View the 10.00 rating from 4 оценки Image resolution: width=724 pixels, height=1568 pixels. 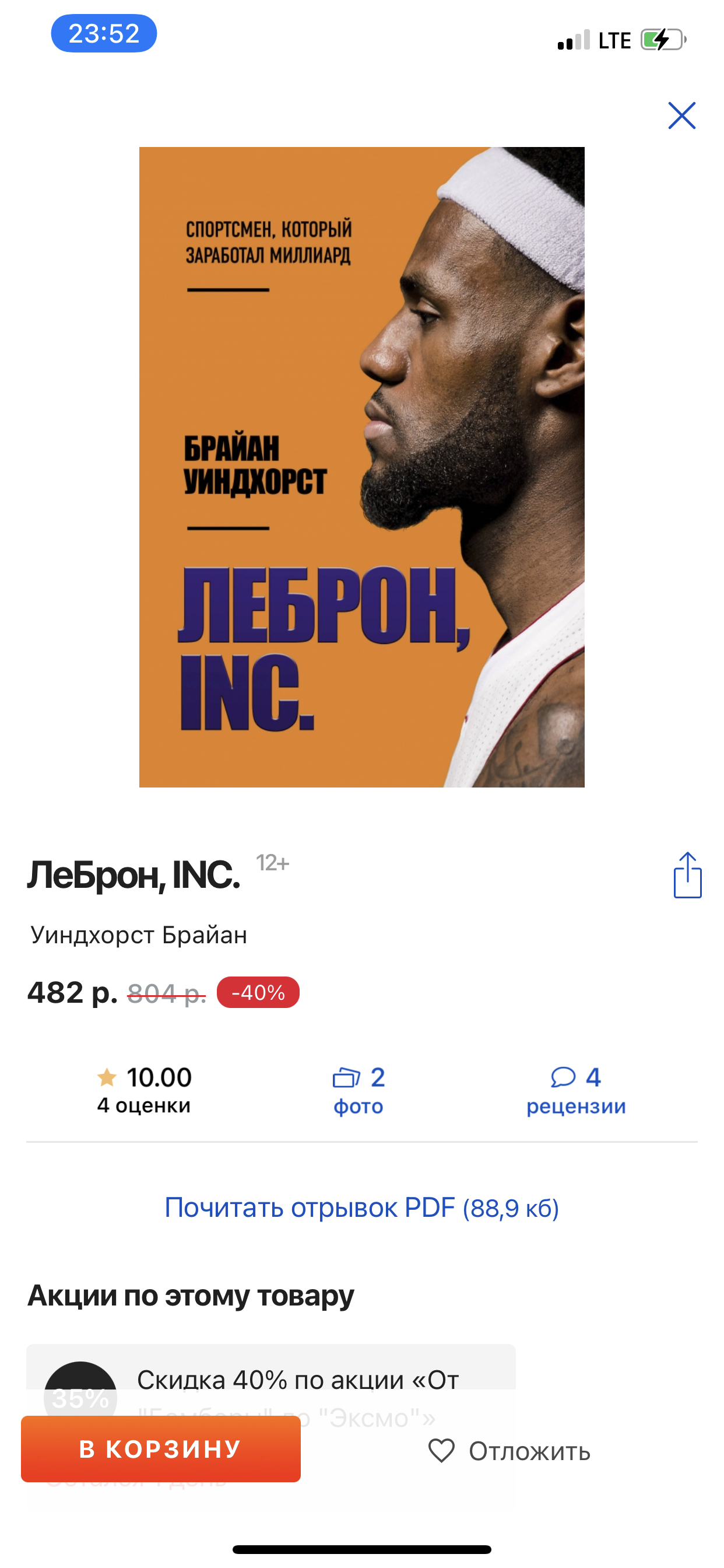click(x=144, y=1090)
